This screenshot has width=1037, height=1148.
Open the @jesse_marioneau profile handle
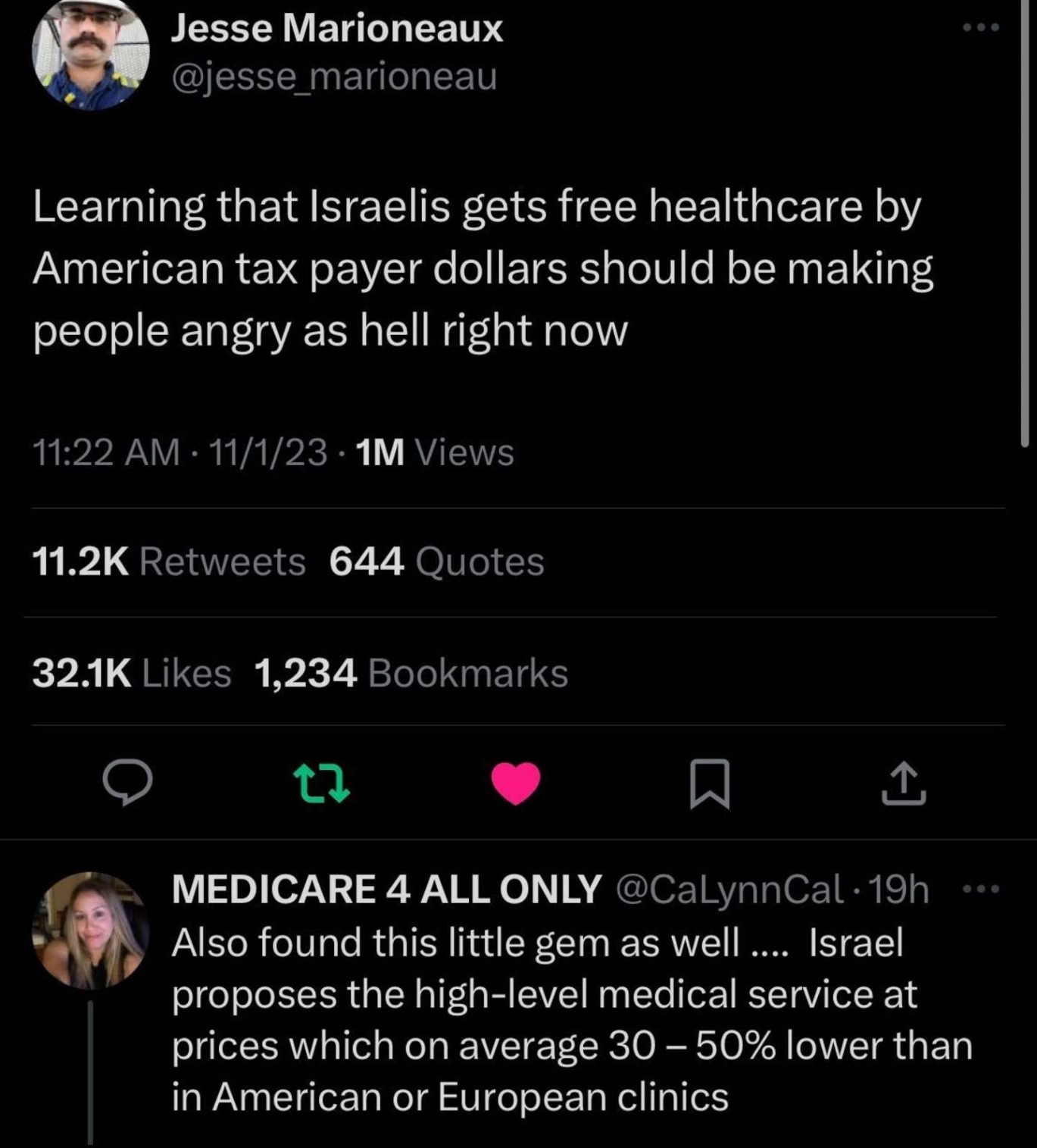334,76
